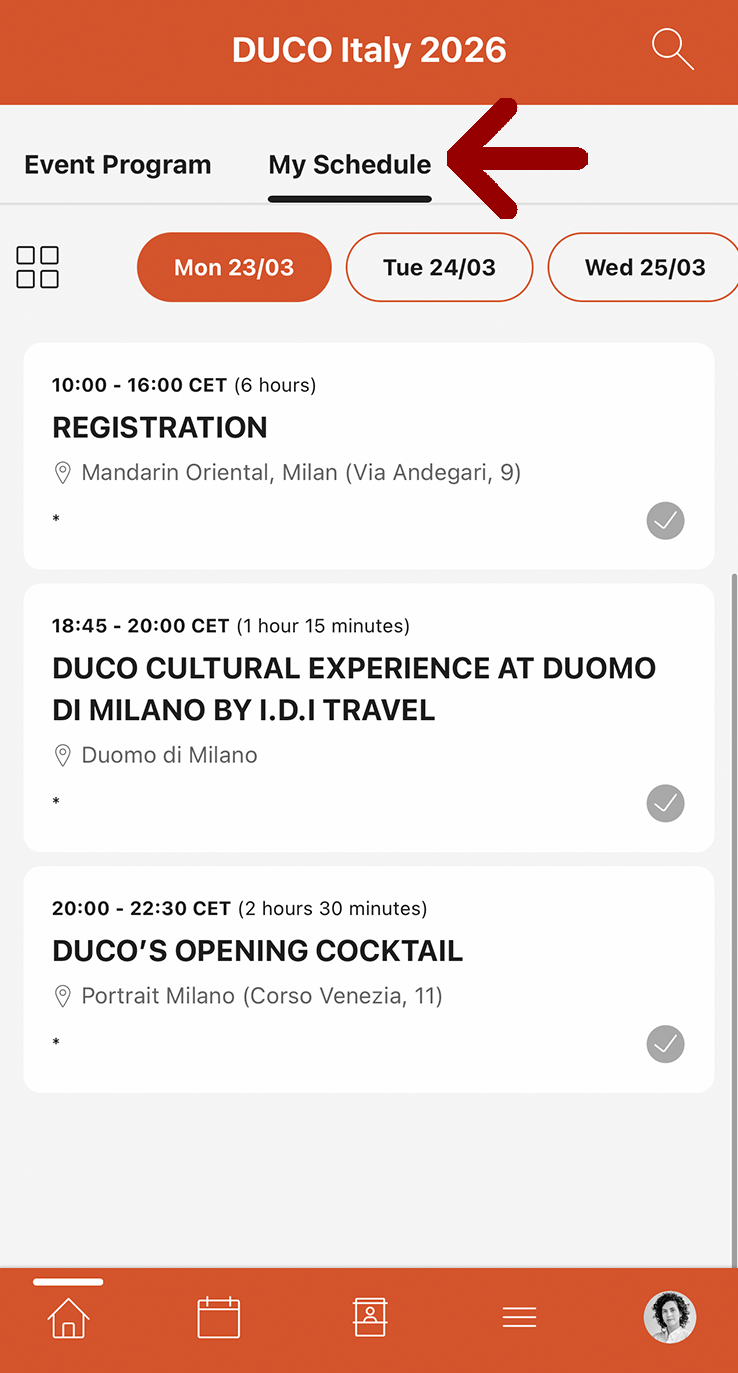Open the search magnifier icon
Image resolution: width=738 pixels, height=1373 pixels.
coord(672,49)
